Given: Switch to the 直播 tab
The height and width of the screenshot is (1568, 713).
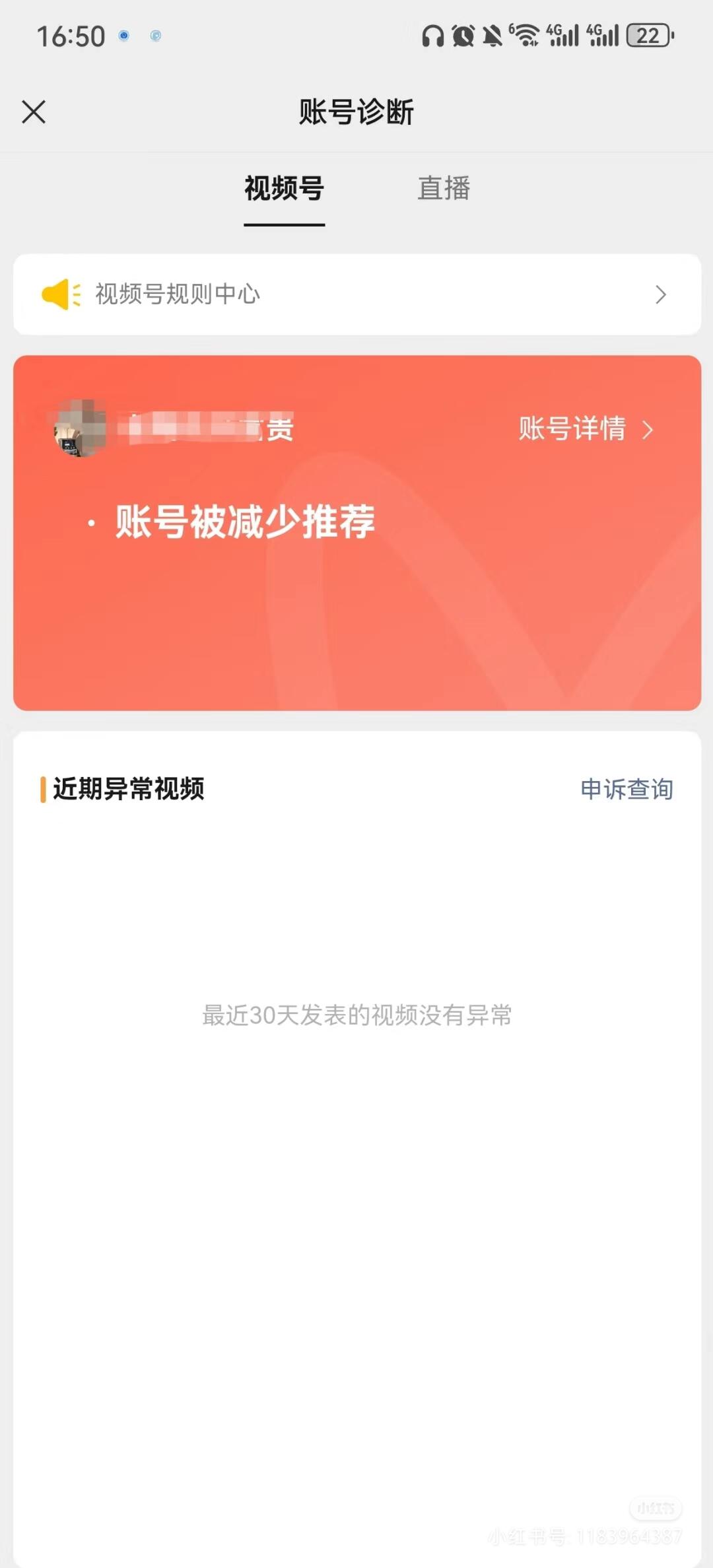Looking at the screenshot, I should (444, 189).
